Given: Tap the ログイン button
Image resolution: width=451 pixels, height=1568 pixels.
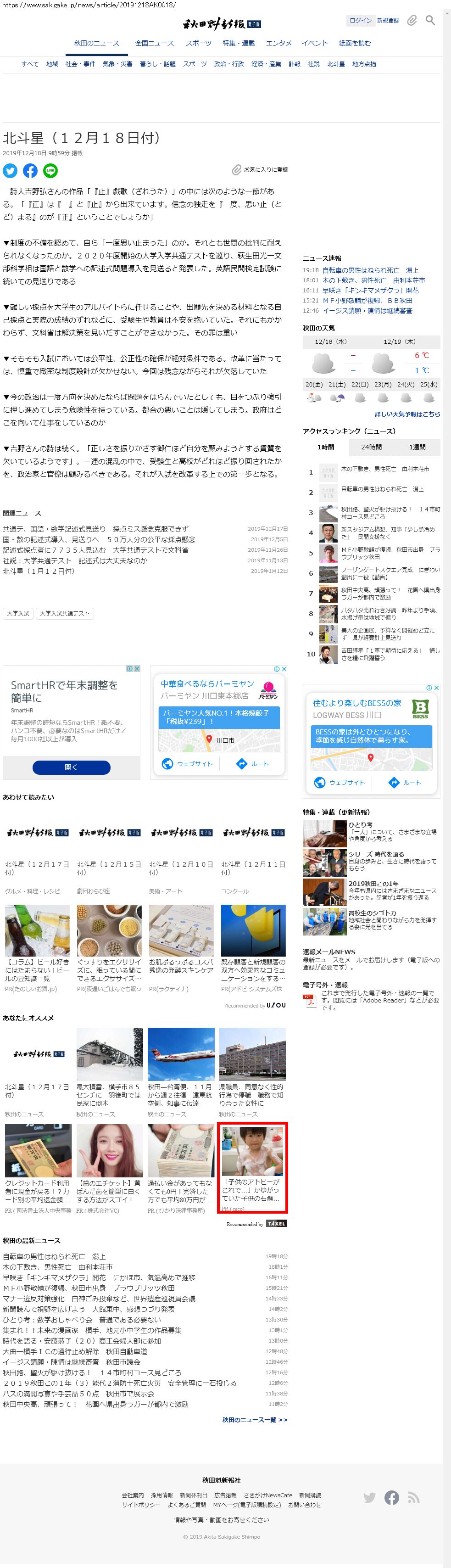Looking at the screenshot, I should click(360, 21).
